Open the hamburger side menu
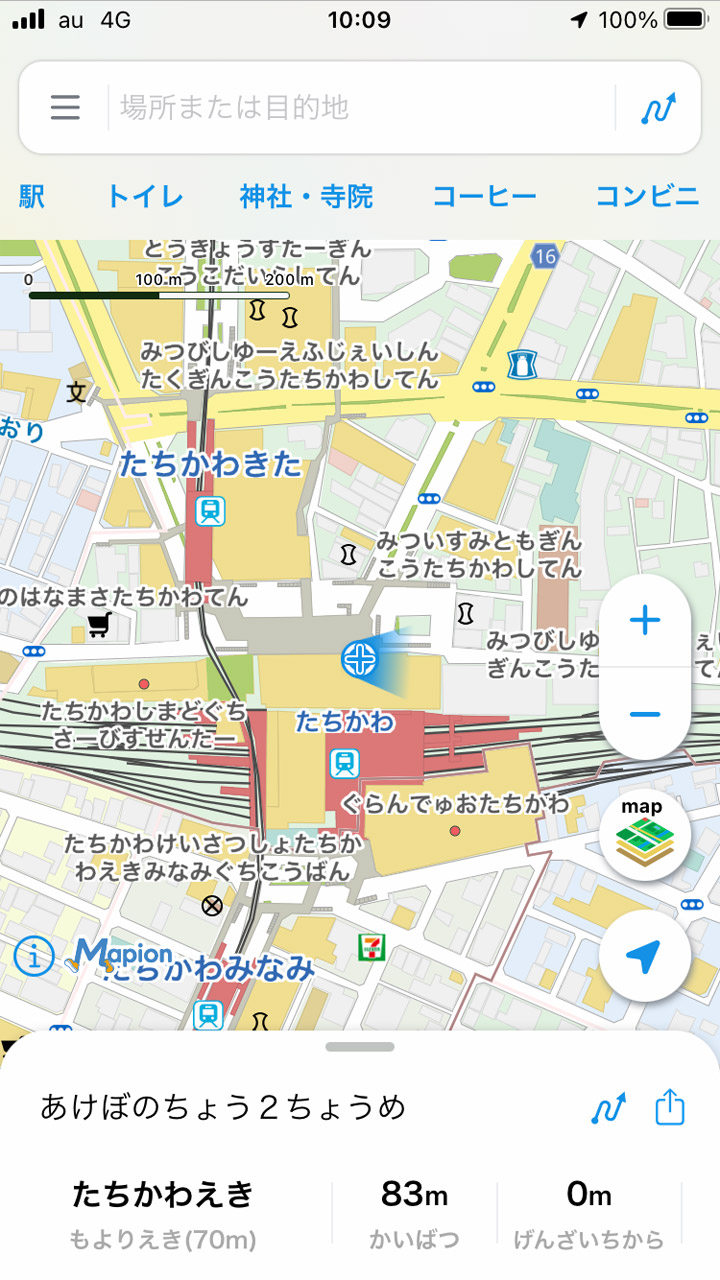Viewport: 720px width, 1280px height. click(x=64, y=106)
